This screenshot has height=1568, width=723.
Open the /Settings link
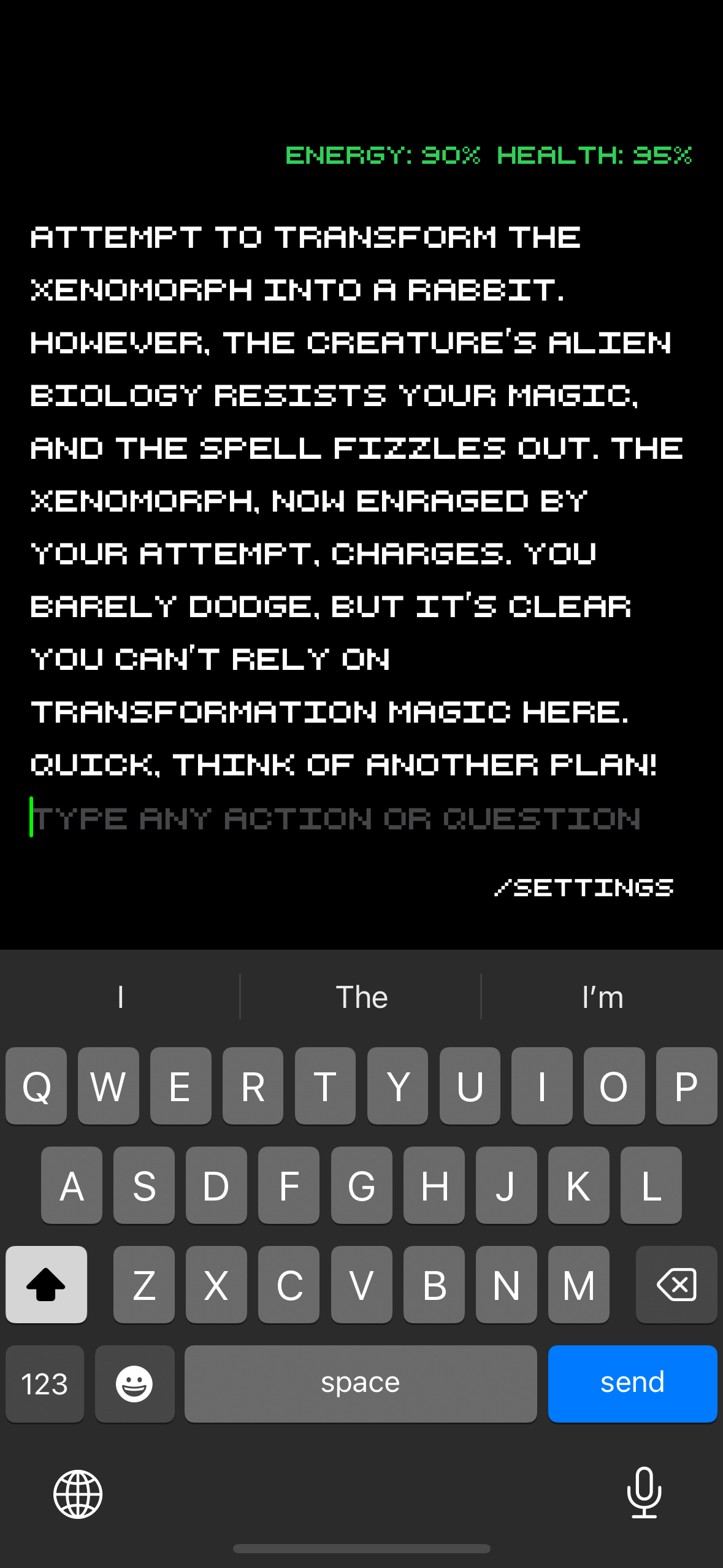584,887
